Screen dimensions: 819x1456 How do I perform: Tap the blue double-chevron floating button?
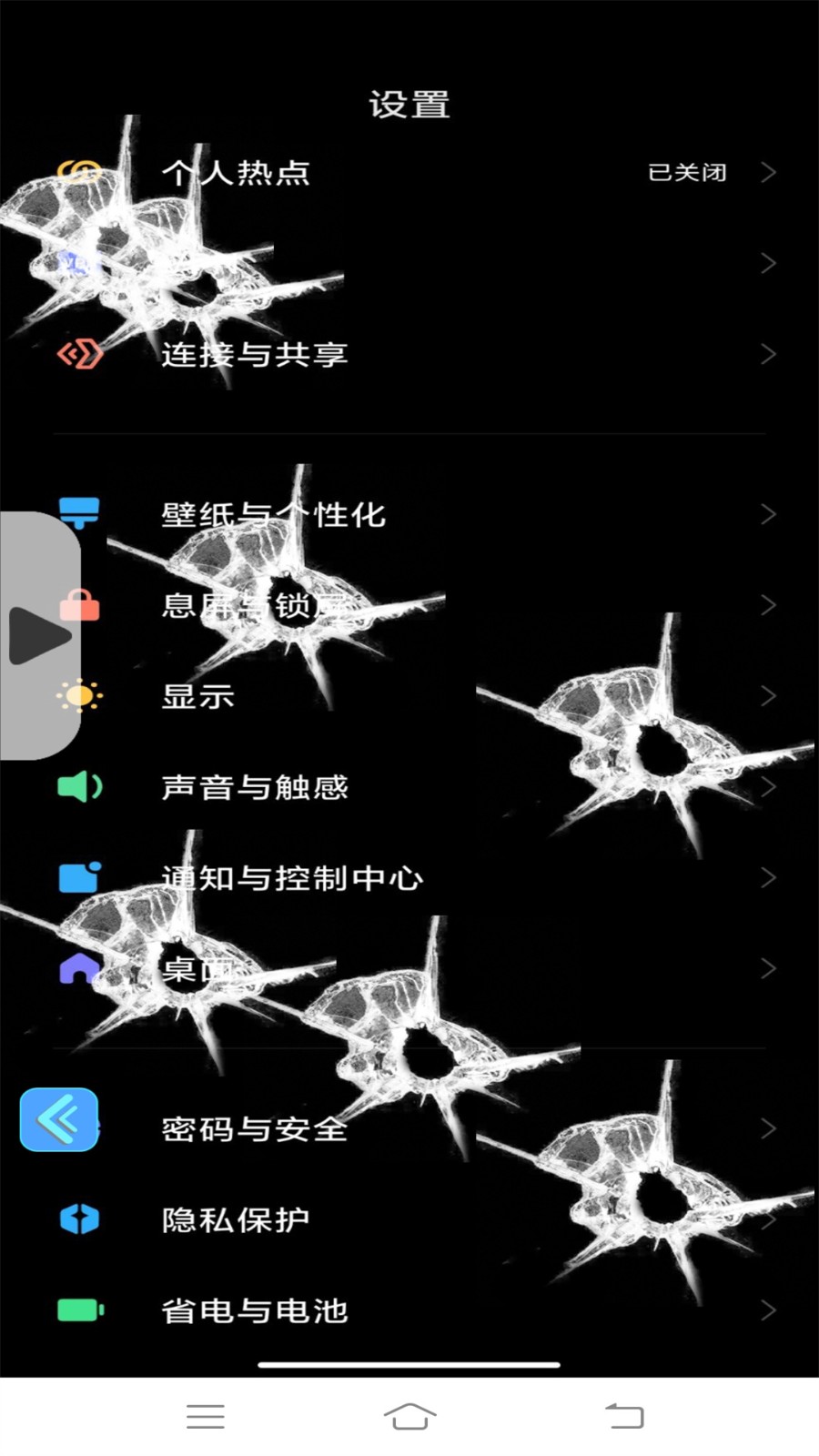click(59, 1119)
